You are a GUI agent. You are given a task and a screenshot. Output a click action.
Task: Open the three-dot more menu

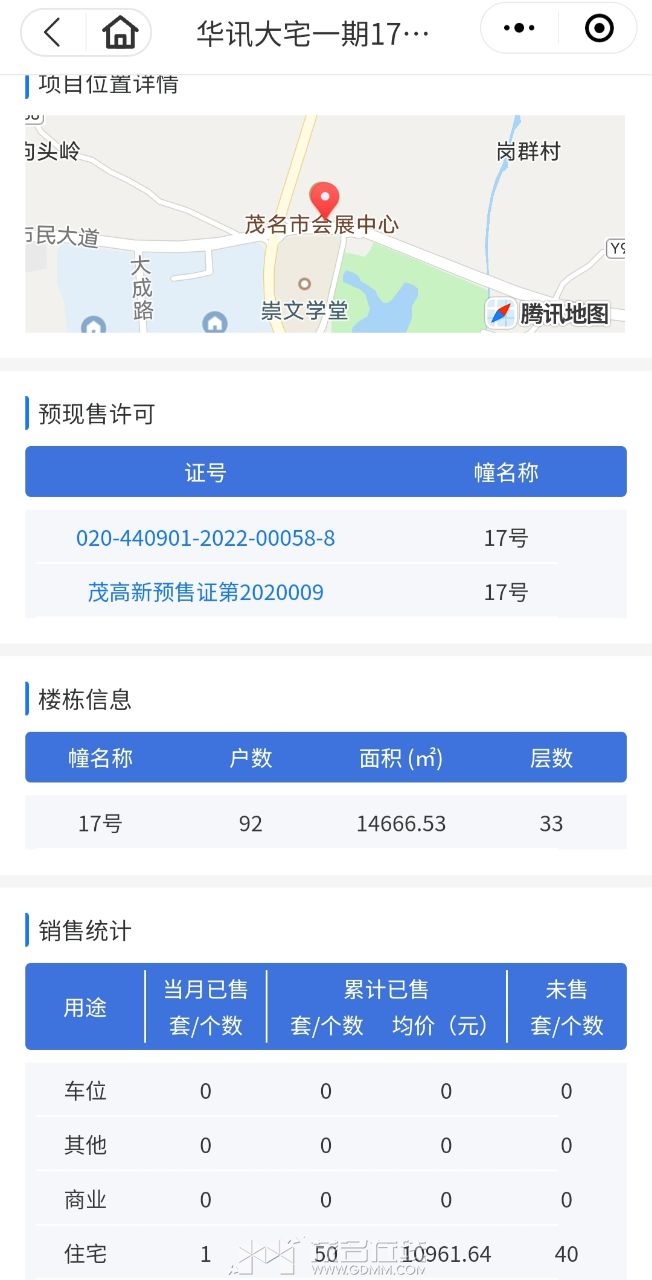pyautogui.click(x=519, y=29)
